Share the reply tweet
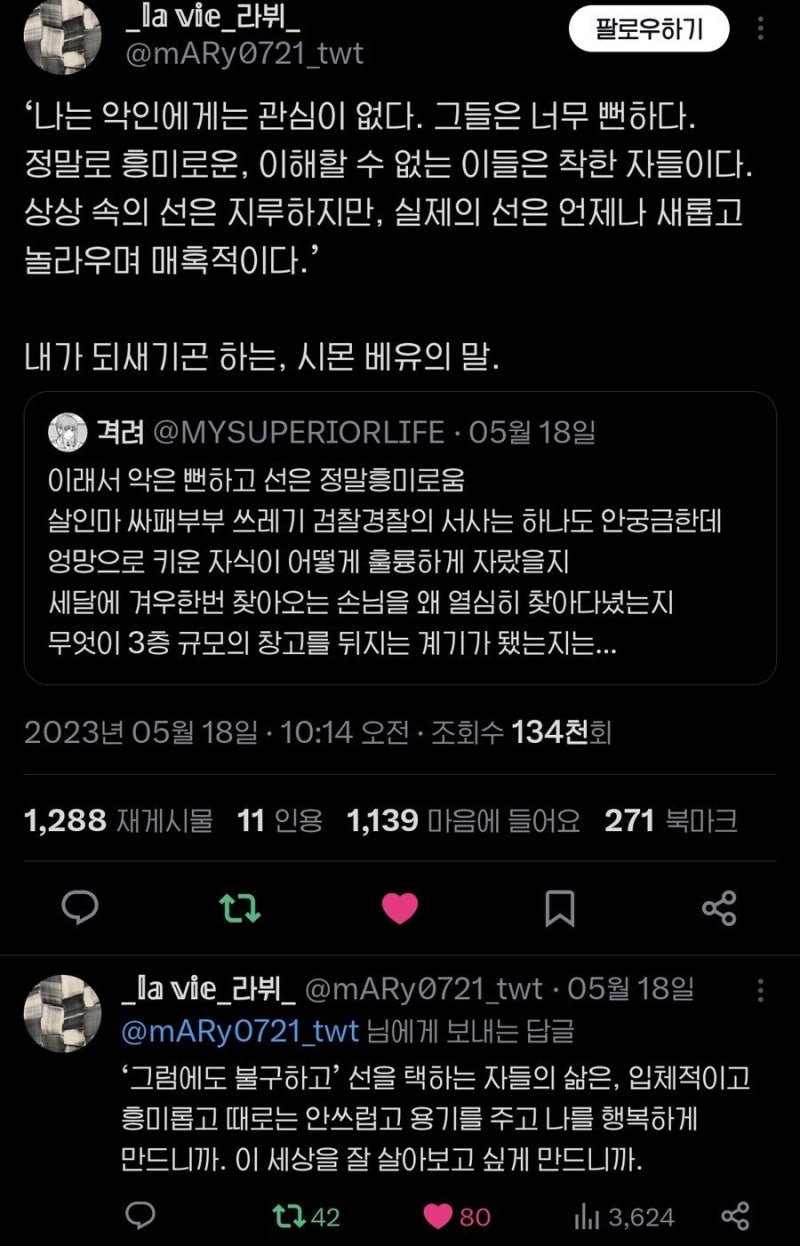The width and height of the screenshot is (800, 1246). [x=735, y=1216]
